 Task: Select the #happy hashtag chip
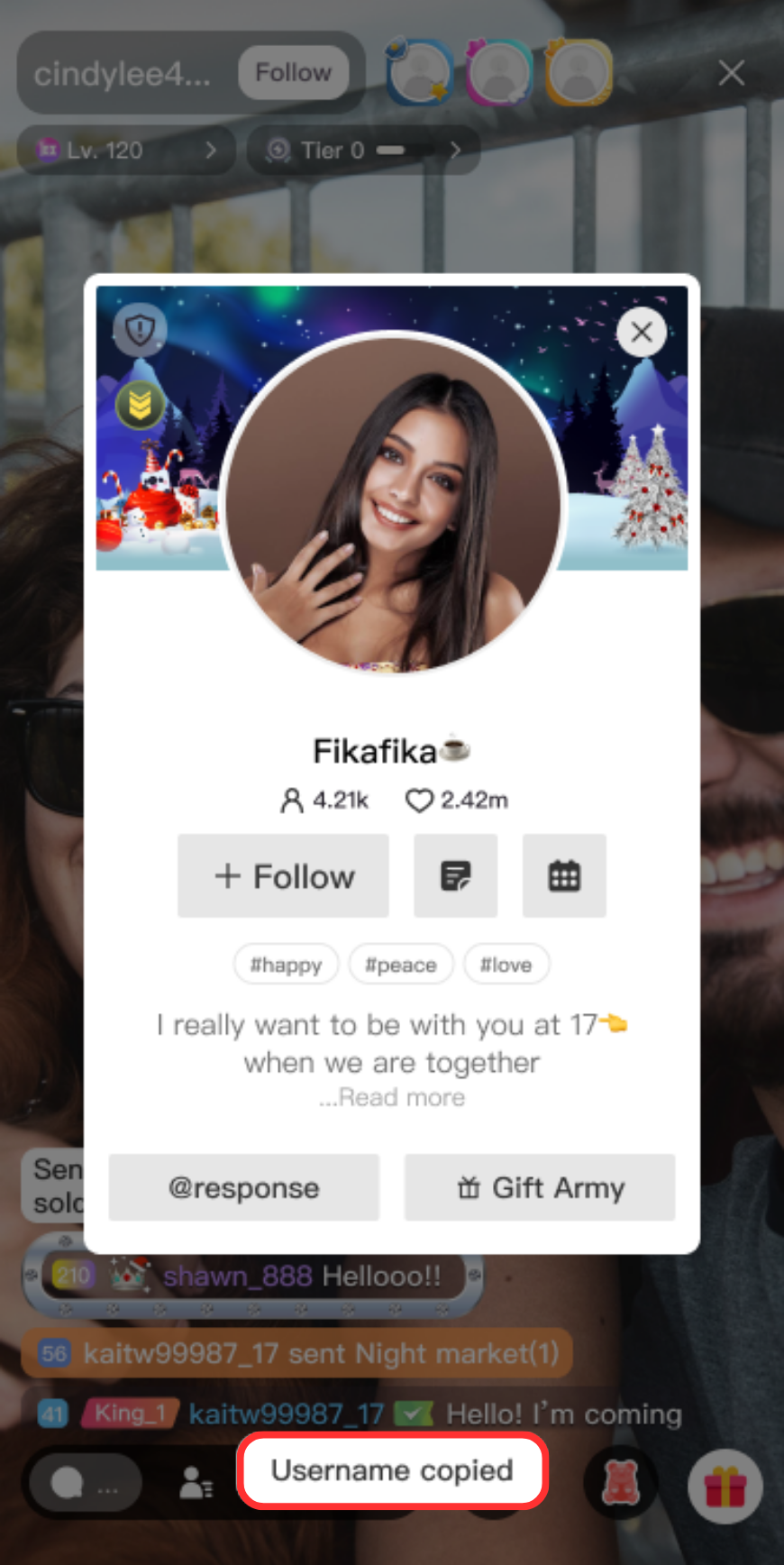tap(286, 965)
